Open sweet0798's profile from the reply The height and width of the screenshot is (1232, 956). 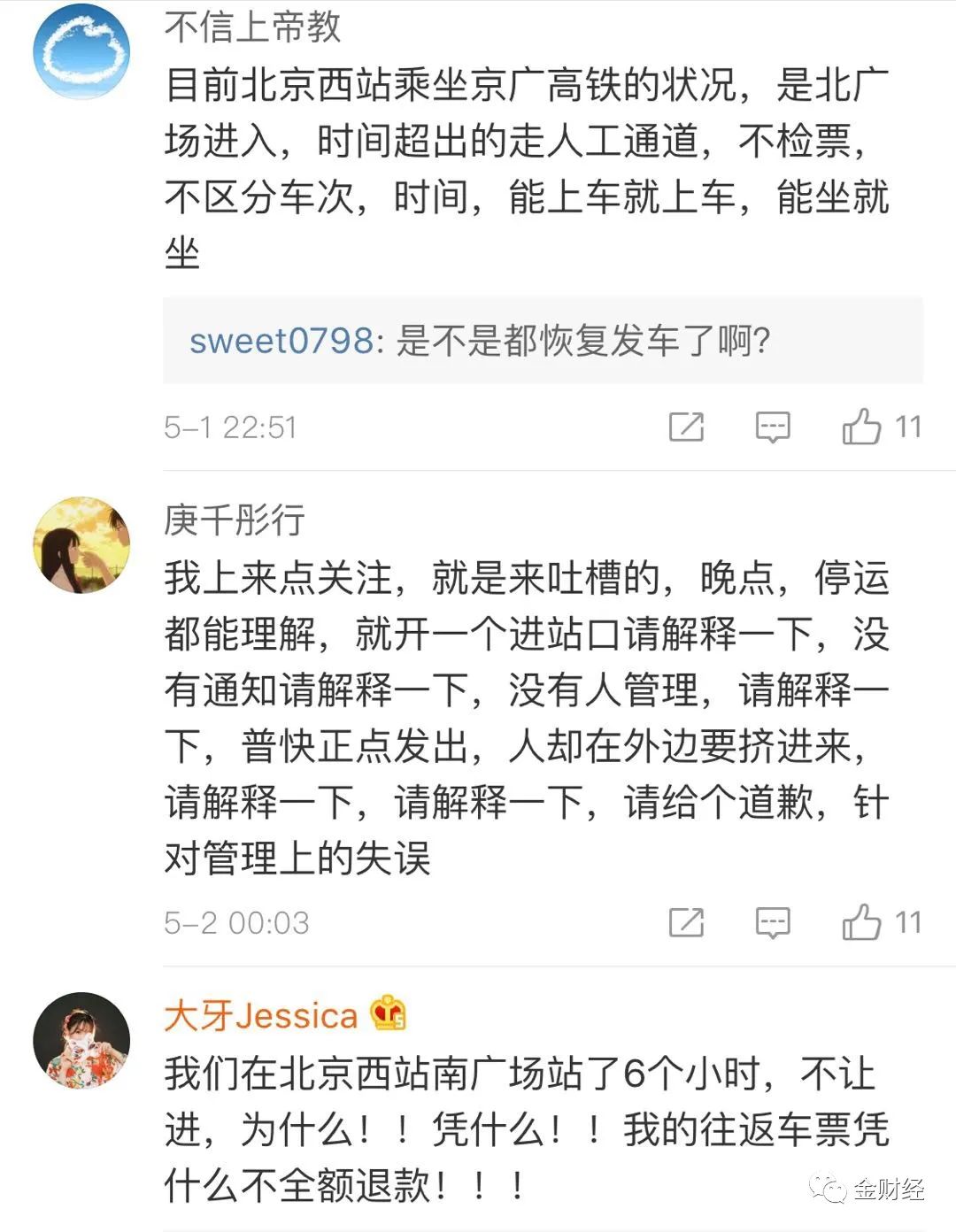tap(281, 341)
